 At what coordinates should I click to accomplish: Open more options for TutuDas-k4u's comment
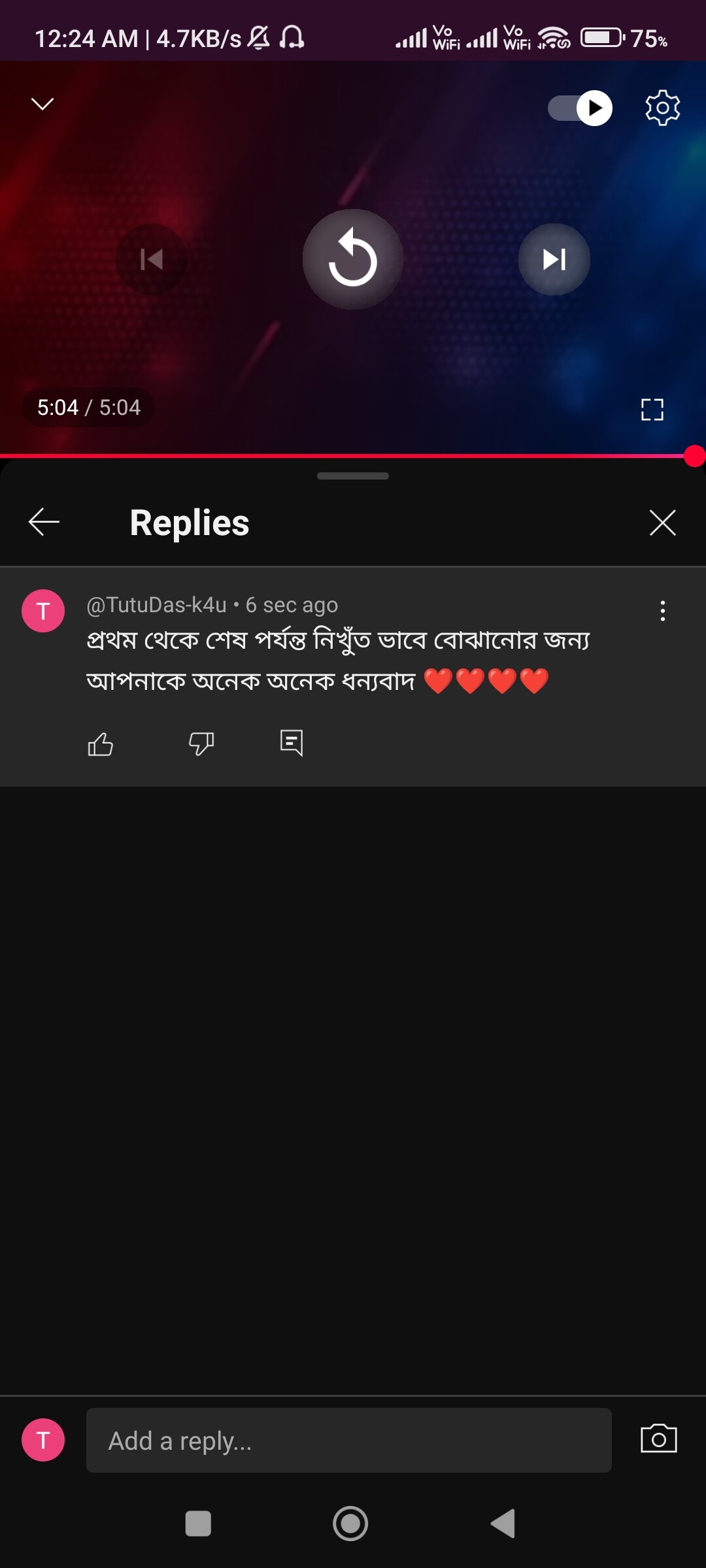pyautogui.click(x=662, y=611)
